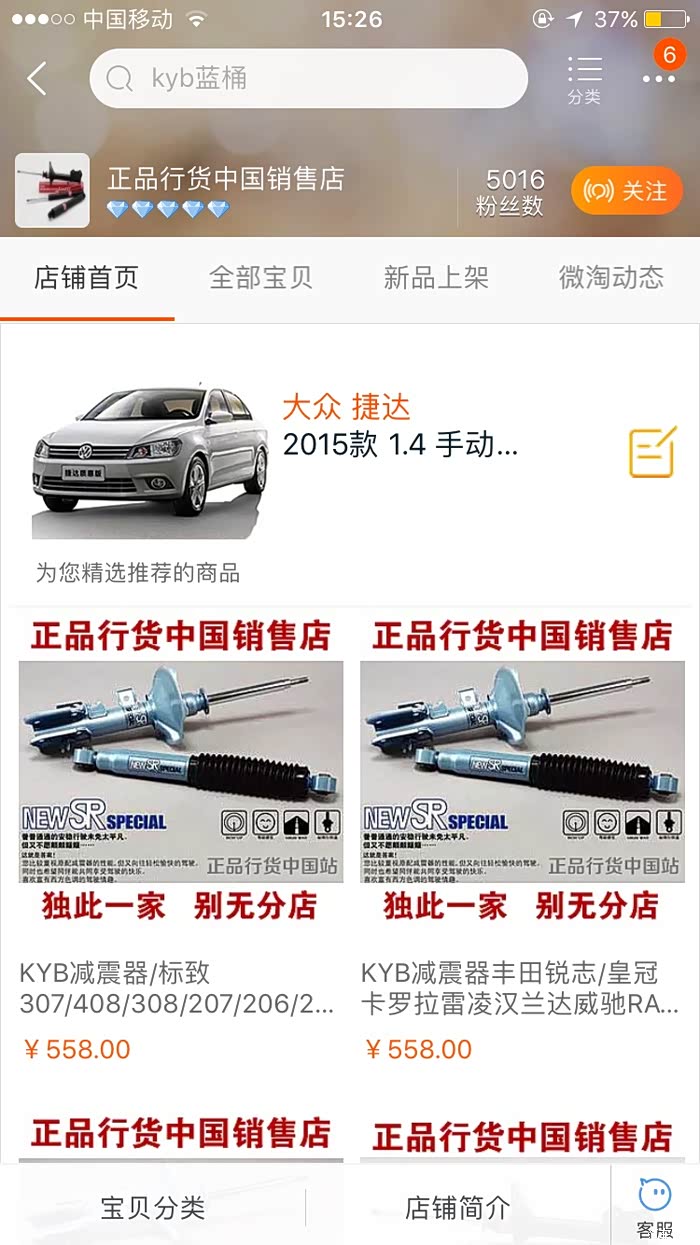
Task: Contact 客服 customer service
Action: point(655,1206)
